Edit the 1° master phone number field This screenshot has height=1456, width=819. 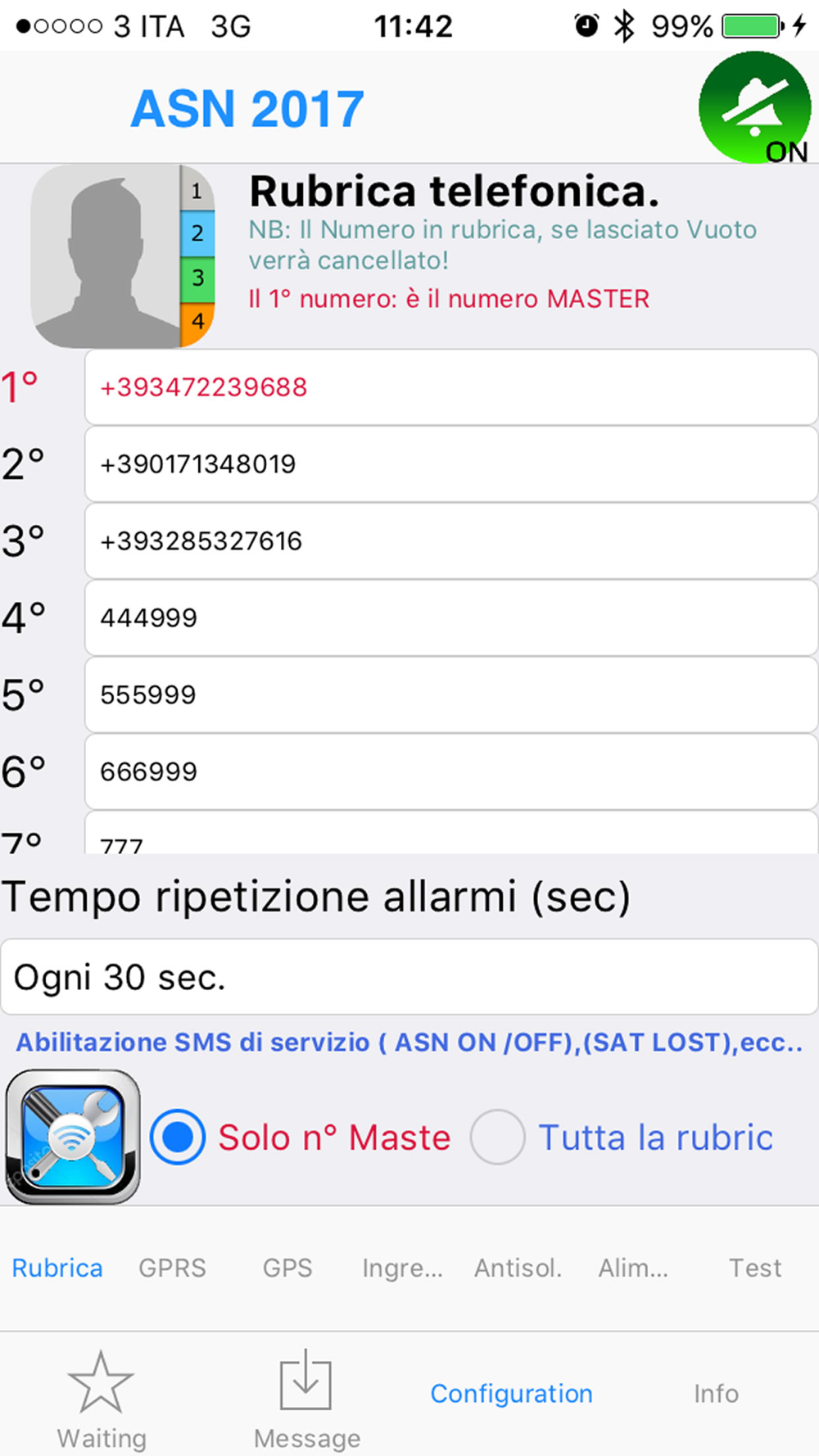pos(450,387)
